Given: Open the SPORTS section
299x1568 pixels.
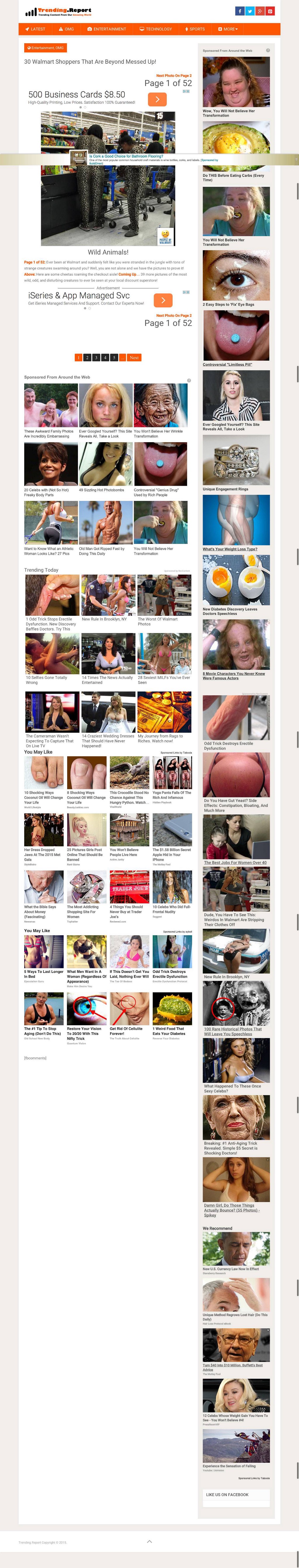Looking at the screenshot, I should click(x=195, y=29).
